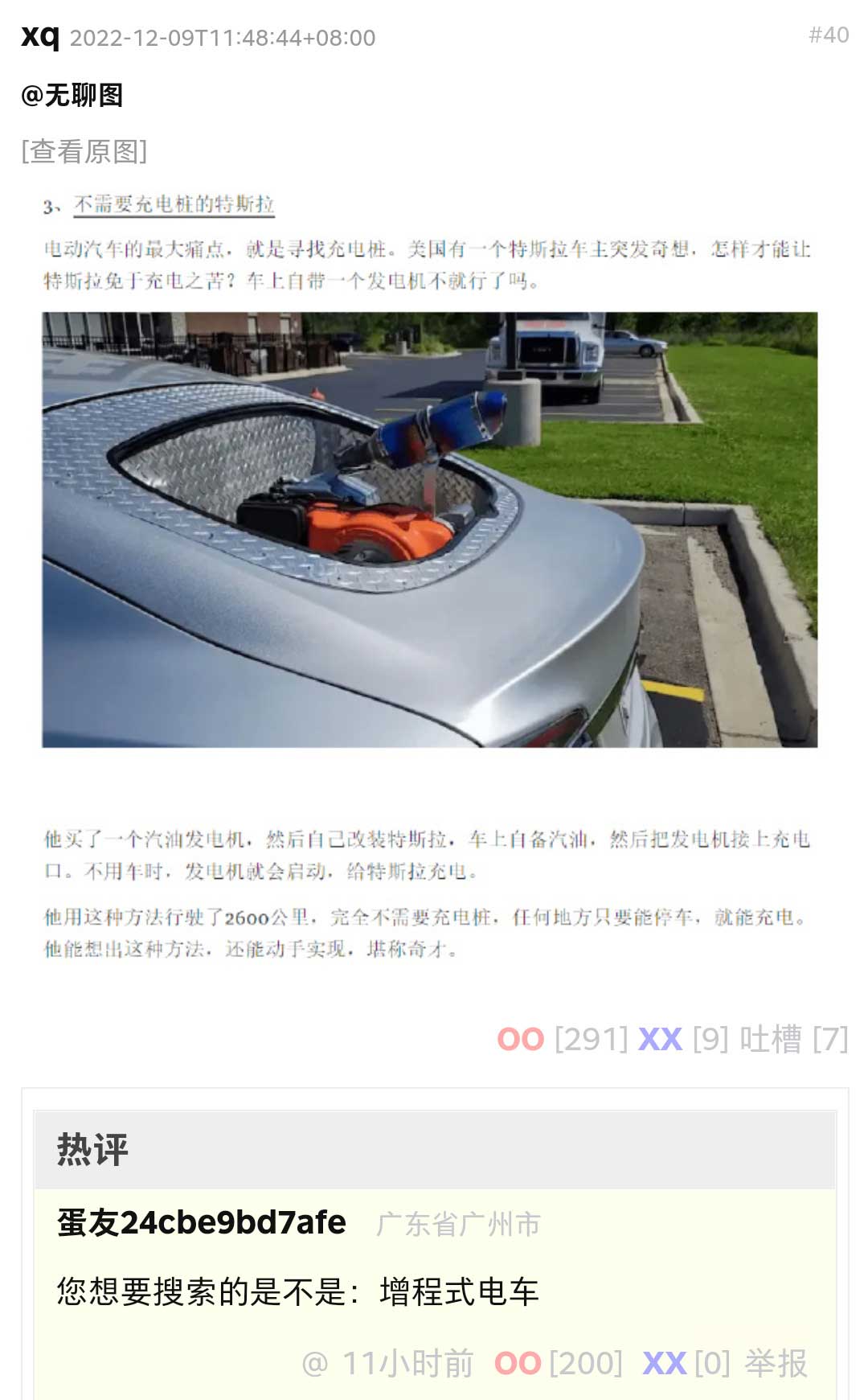Upvote hot comment by 蛋友24cbe9bd7afe with OO
Screen dimensions: 868x1400
point(518,1363)
